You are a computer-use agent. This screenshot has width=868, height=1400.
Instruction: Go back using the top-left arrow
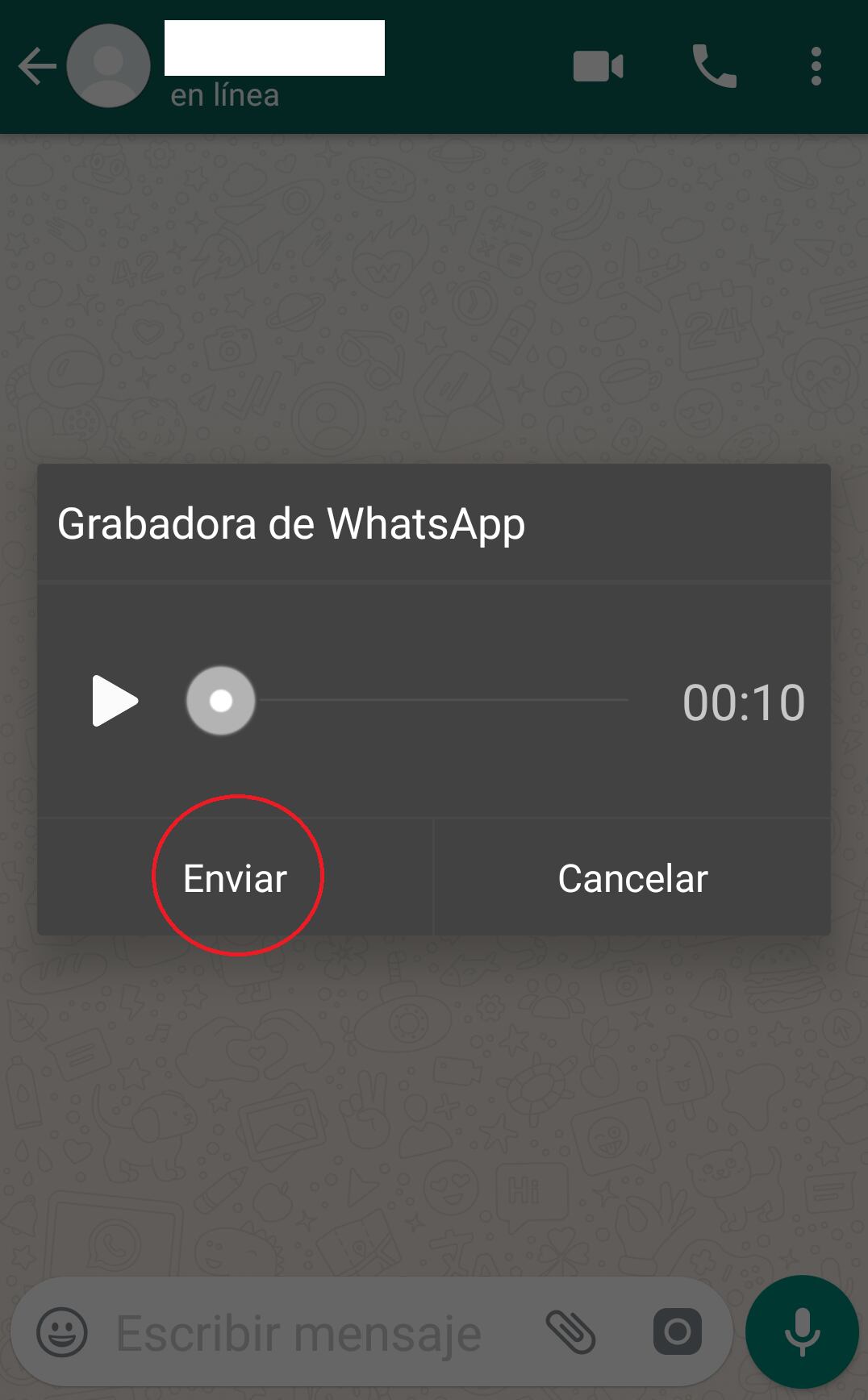[x=36, y=66]
